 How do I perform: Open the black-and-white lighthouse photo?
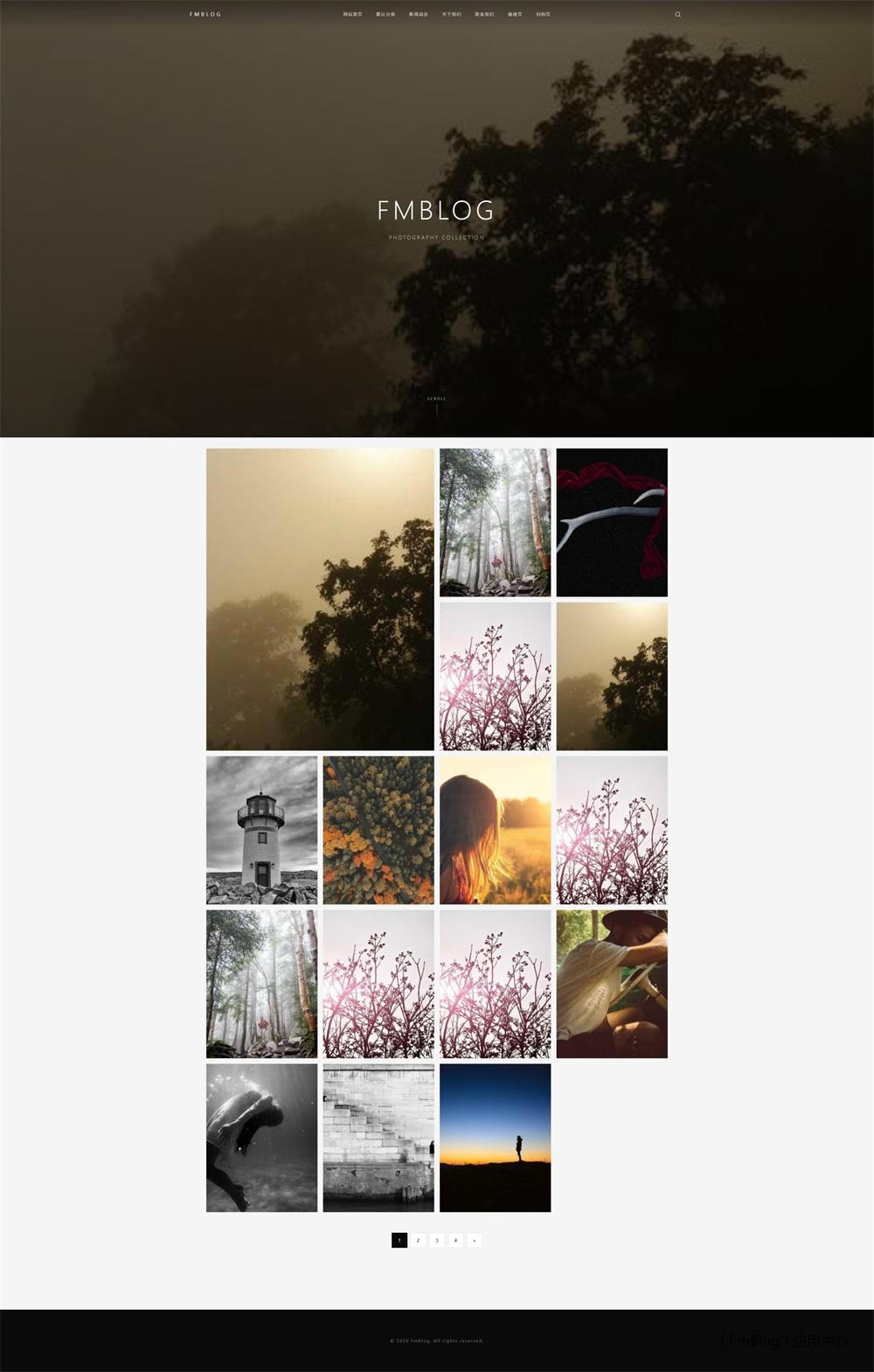coord(261,830)
